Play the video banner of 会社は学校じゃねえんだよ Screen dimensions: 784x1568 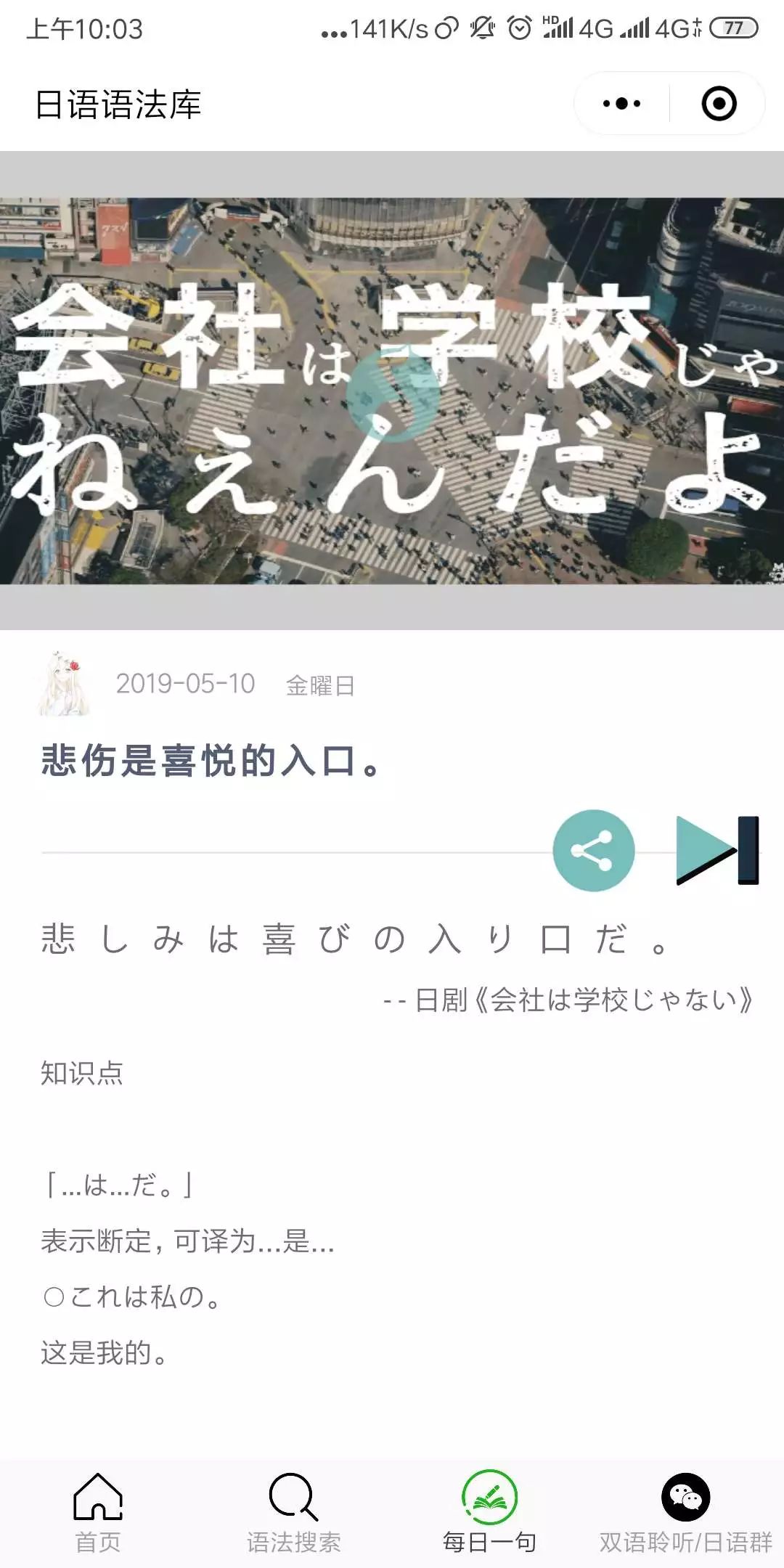392,396
